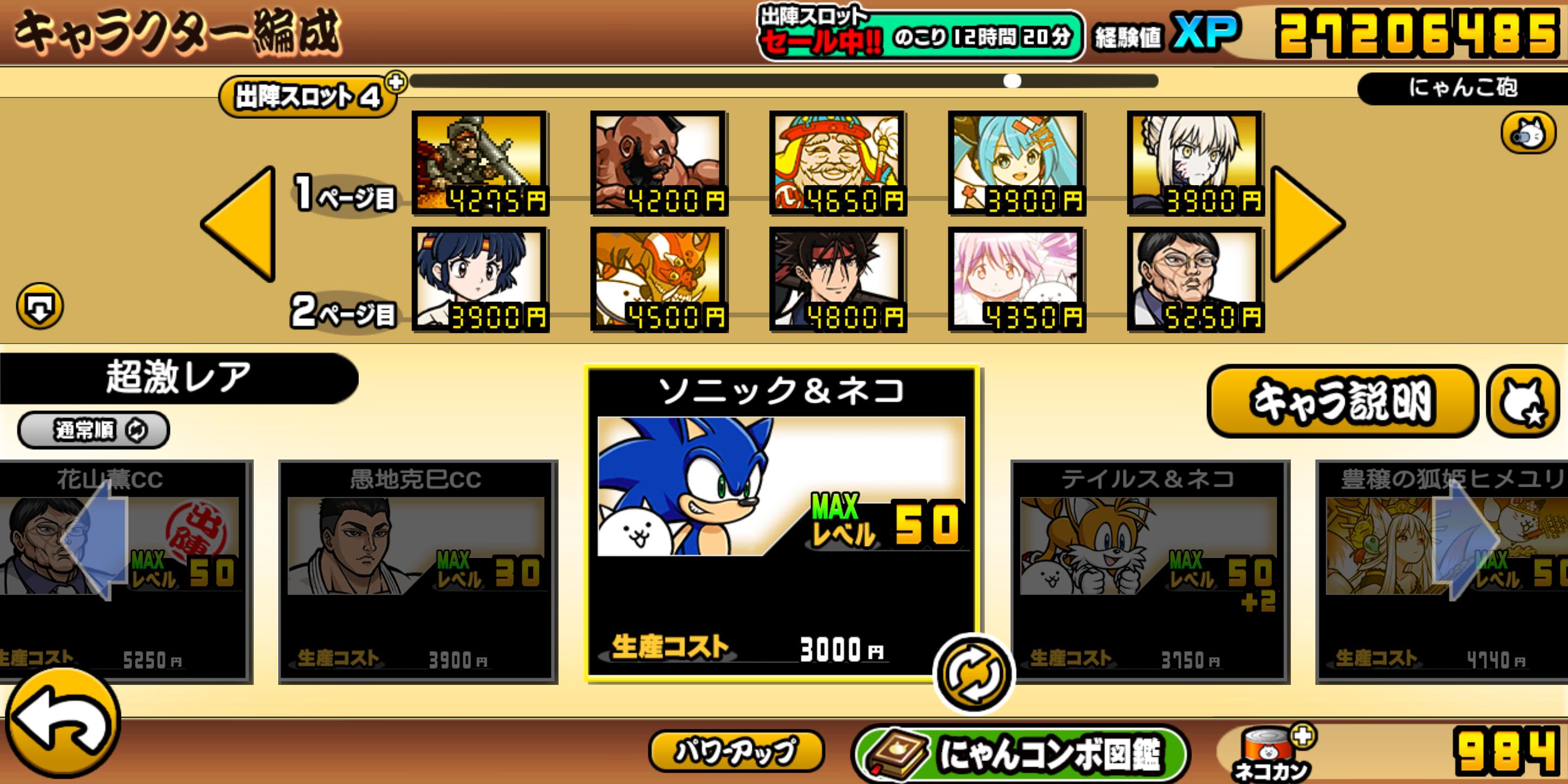Tap the パワーアップ power-up button
Viewport: 1568px width, 784px height.
click(x=736, y=751)
